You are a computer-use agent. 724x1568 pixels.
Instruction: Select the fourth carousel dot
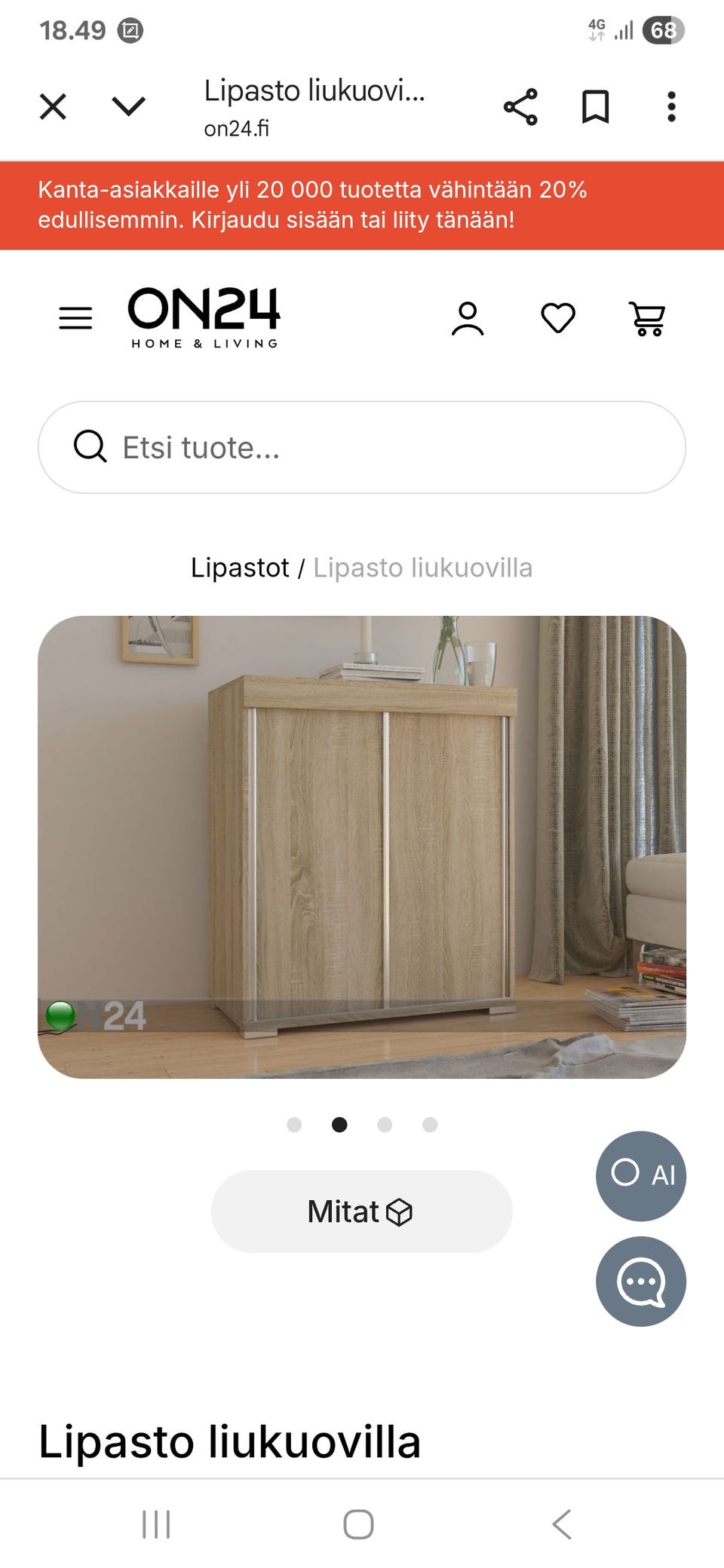click(x=430, y=1125)
